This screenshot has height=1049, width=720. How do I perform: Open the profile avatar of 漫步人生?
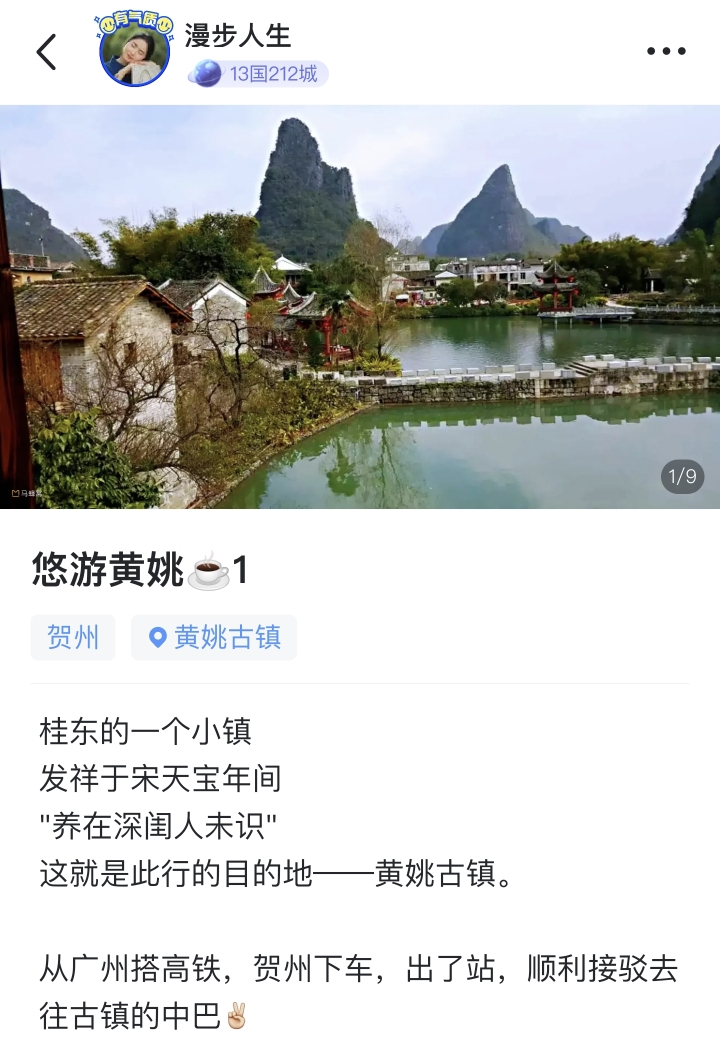pos(134,52)
